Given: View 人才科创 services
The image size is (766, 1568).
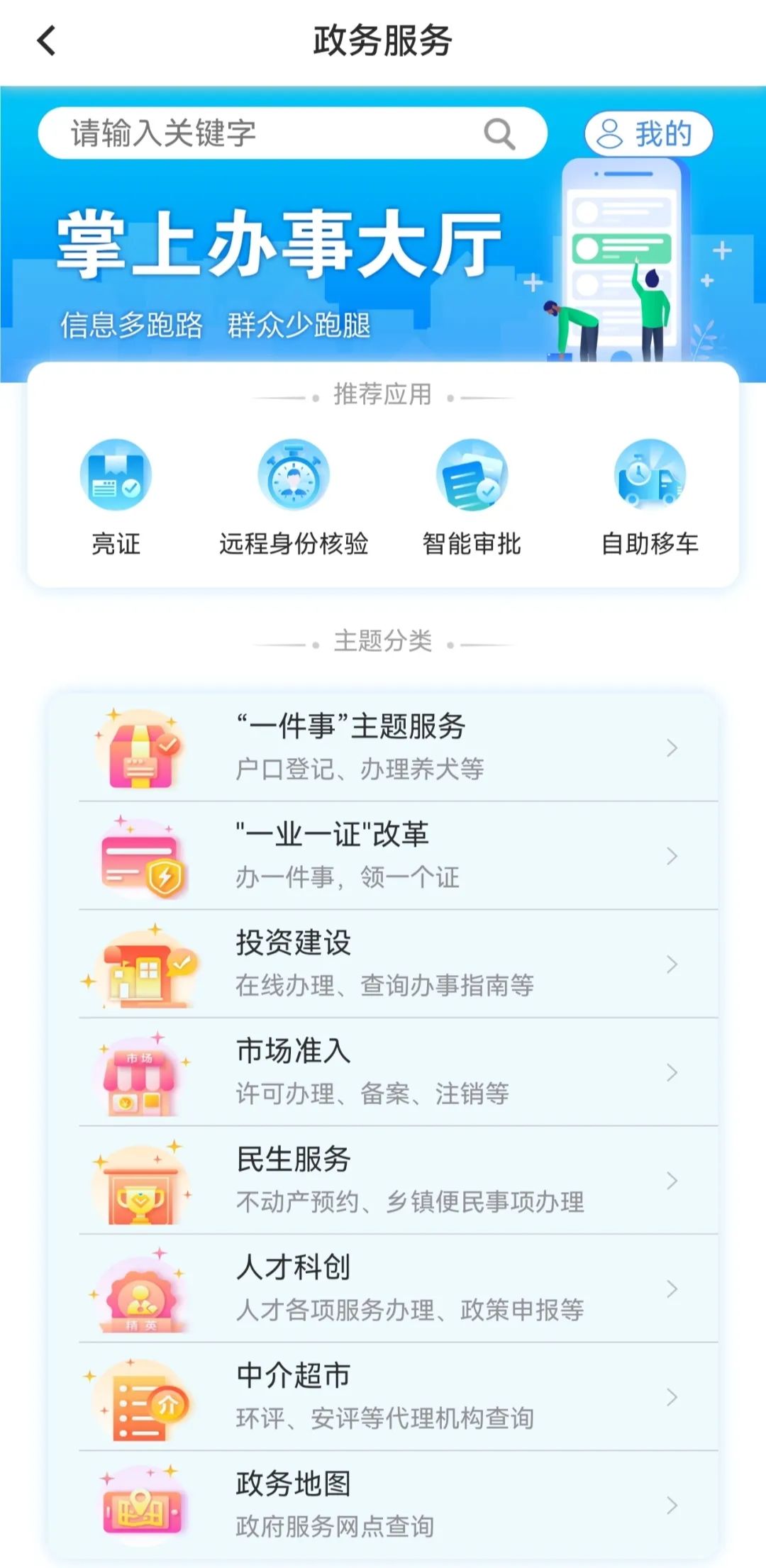Looking at the screenshot, I should [397, 1289].
